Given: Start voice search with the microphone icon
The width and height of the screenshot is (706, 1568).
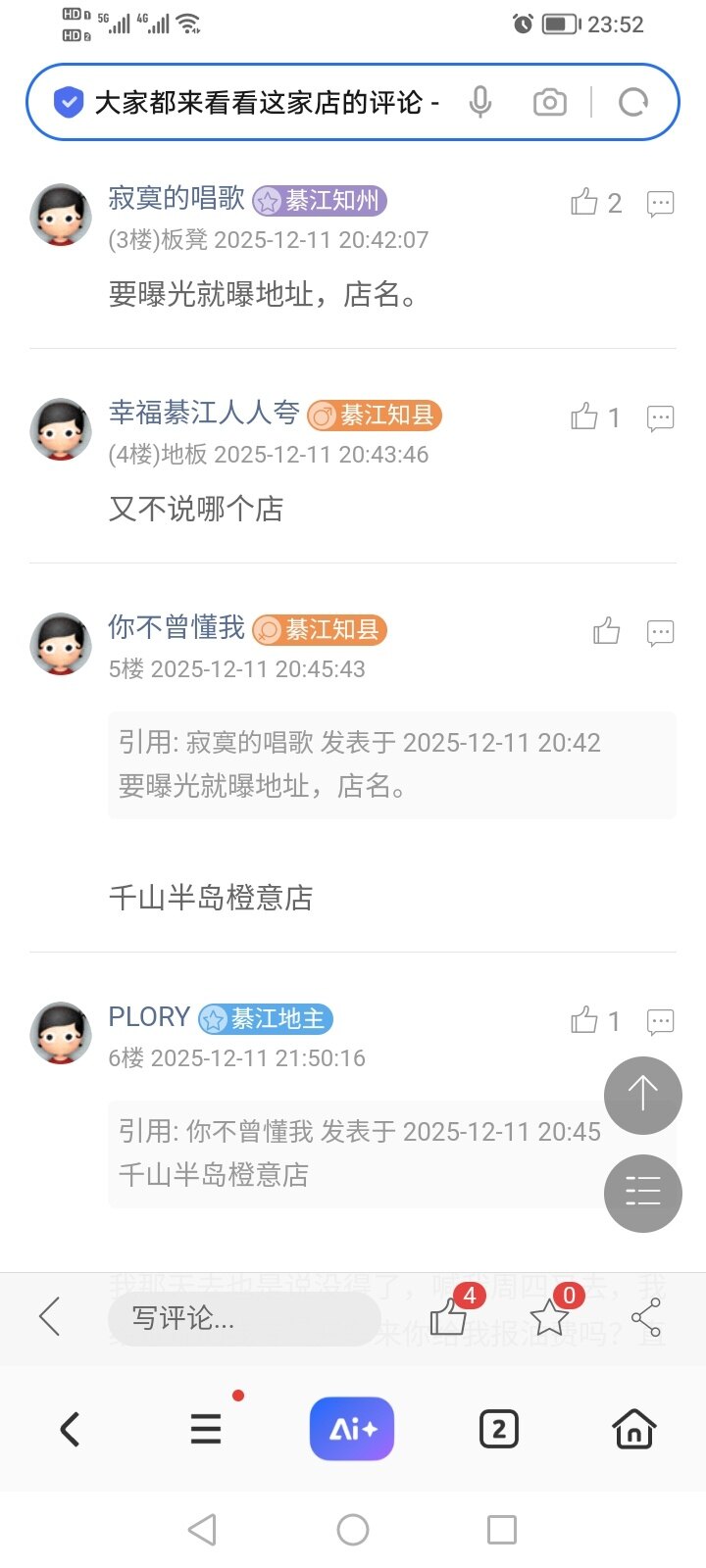Looking at the screenshot, I should [x=479, y=102].
